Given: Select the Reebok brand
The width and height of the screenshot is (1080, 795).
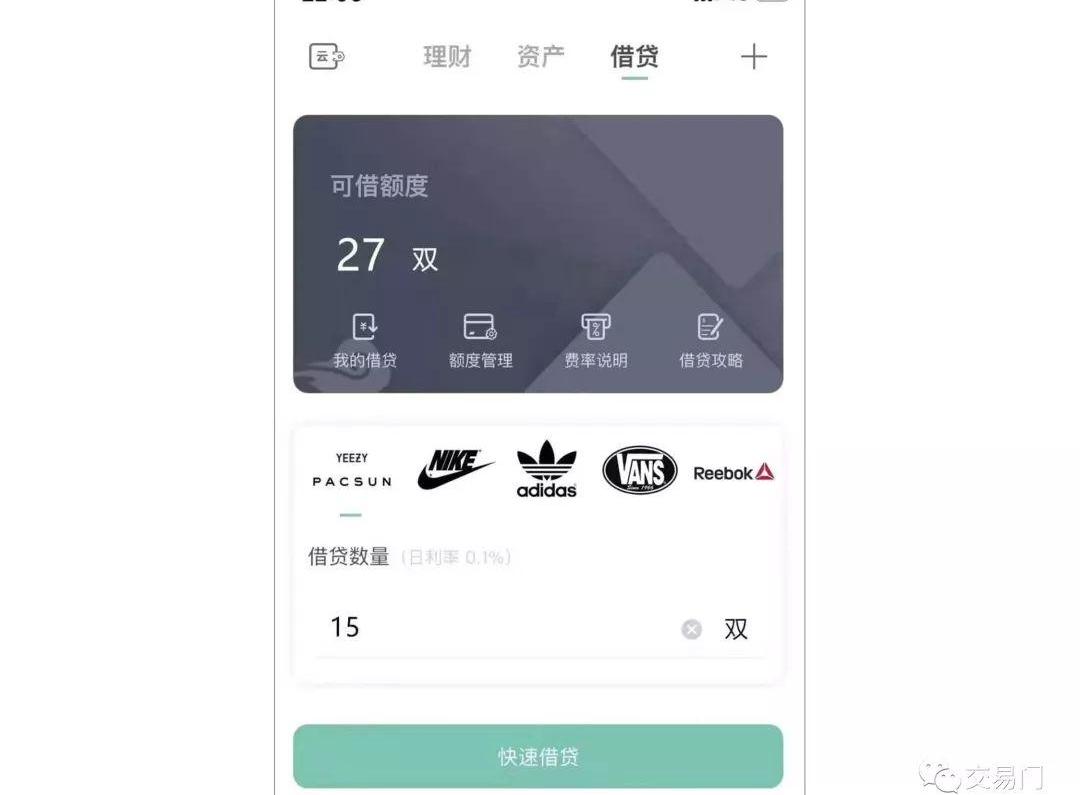Looking at the screenshot, I should pyautogui.click(x=733, y=472).
